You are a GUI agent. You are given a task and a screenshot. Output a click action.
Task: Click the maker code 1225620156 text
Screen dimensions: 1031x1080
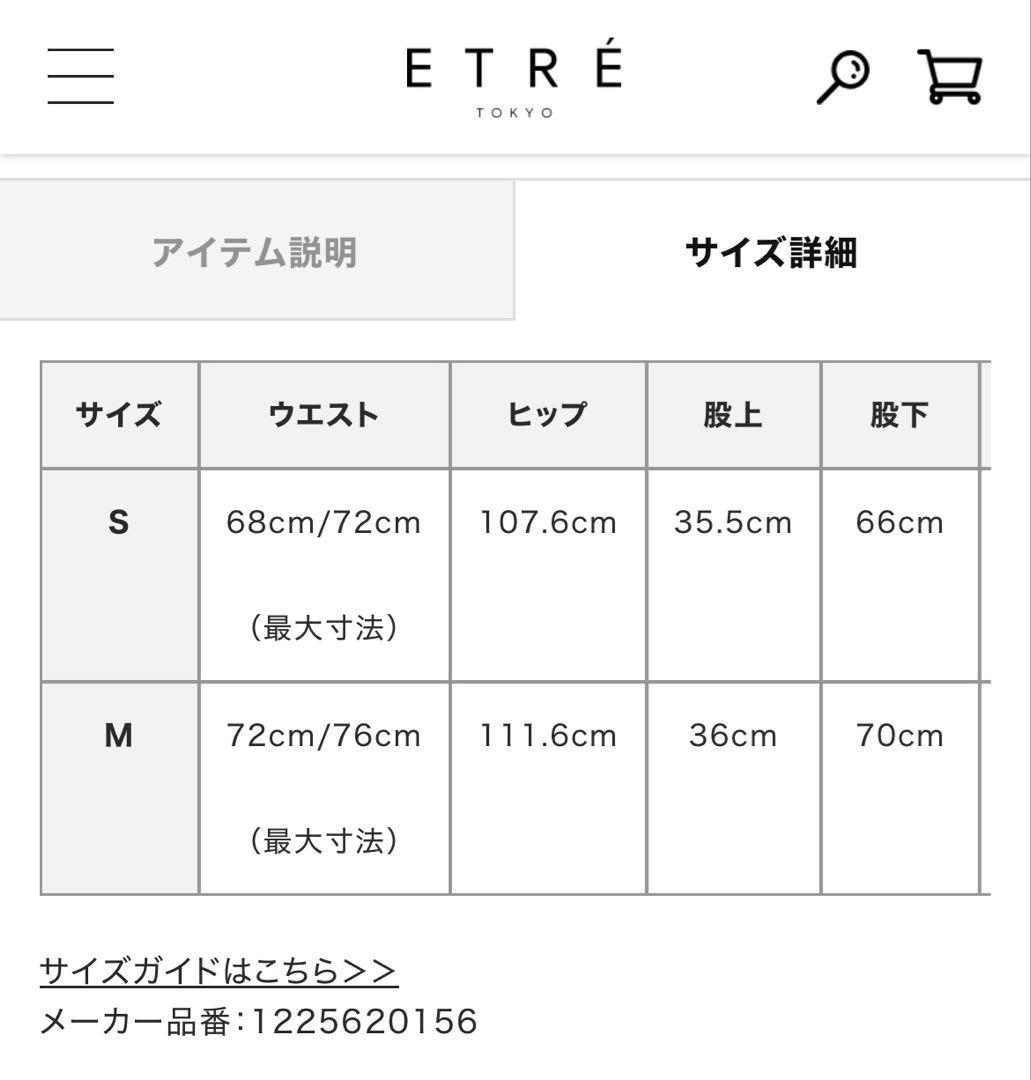(257, 1021)
